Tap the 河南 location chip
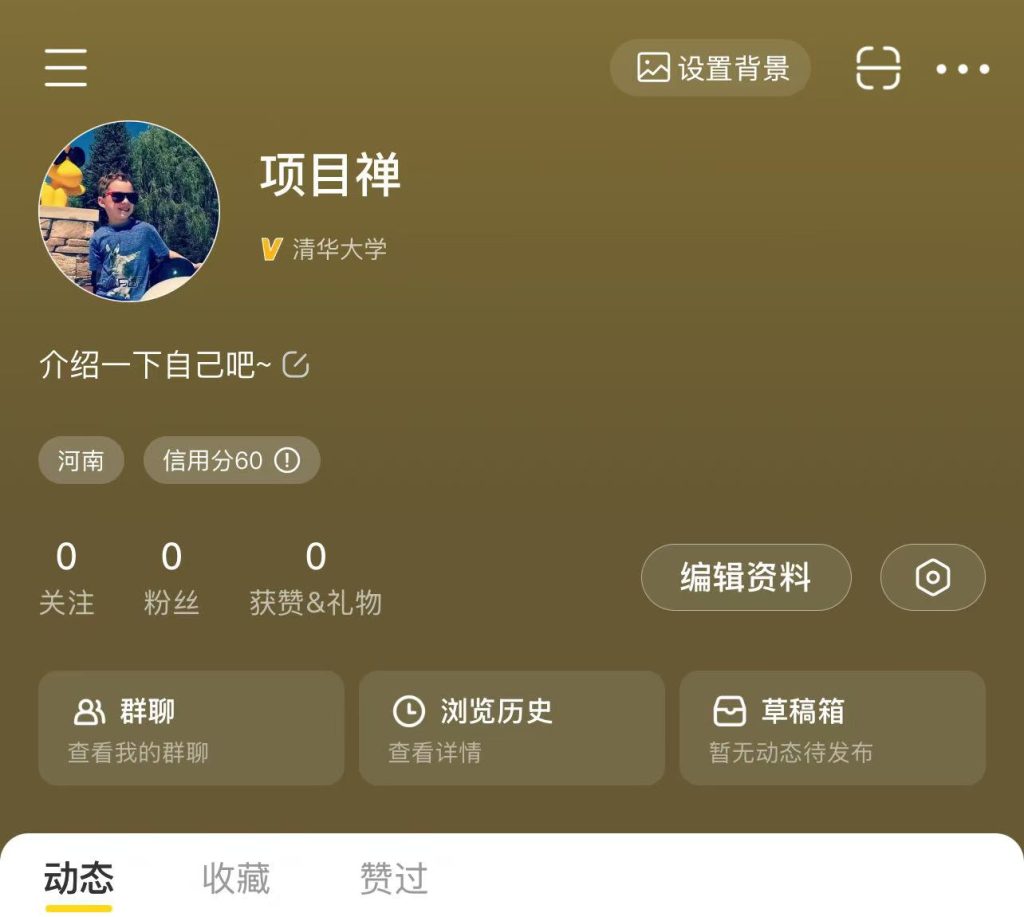This screenshot has width=1024, height=917. 81,461
